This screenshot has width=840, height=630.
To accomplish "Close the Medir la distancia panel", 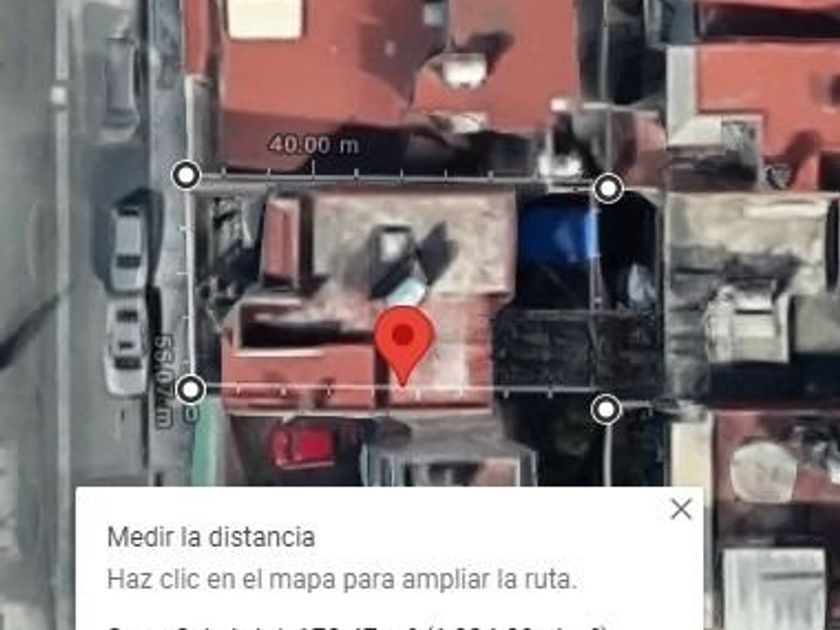I will 681,509.
